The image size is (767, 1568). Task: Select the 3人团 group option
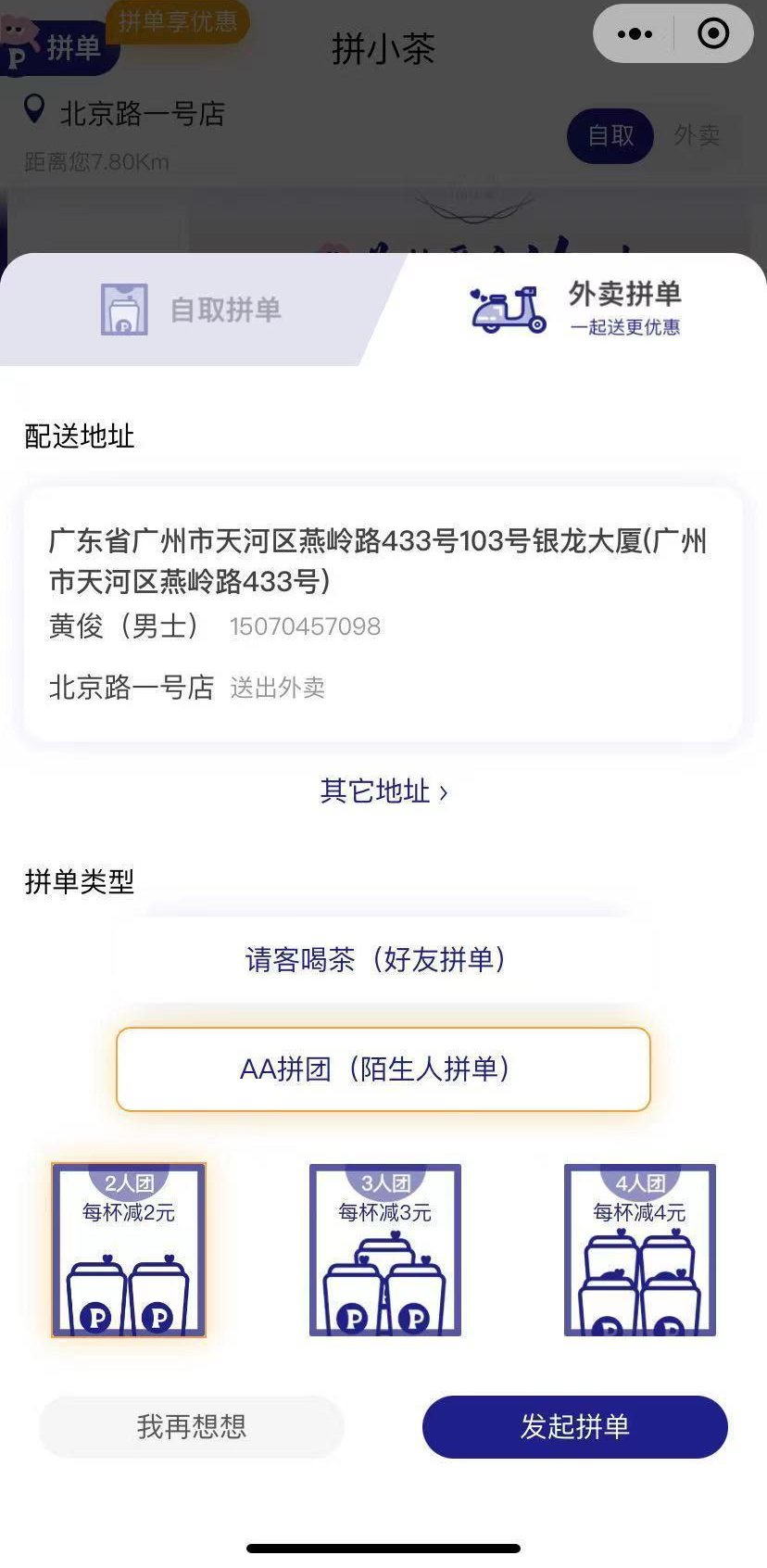pos(384,1249)
